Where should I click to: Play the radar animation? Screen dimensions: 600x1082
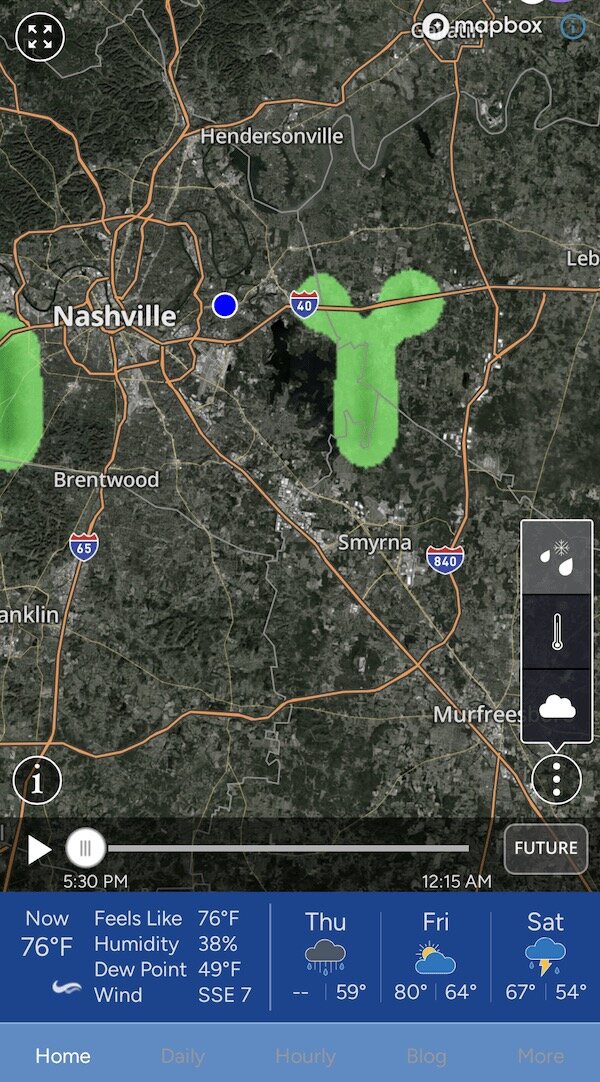(39, 849)
